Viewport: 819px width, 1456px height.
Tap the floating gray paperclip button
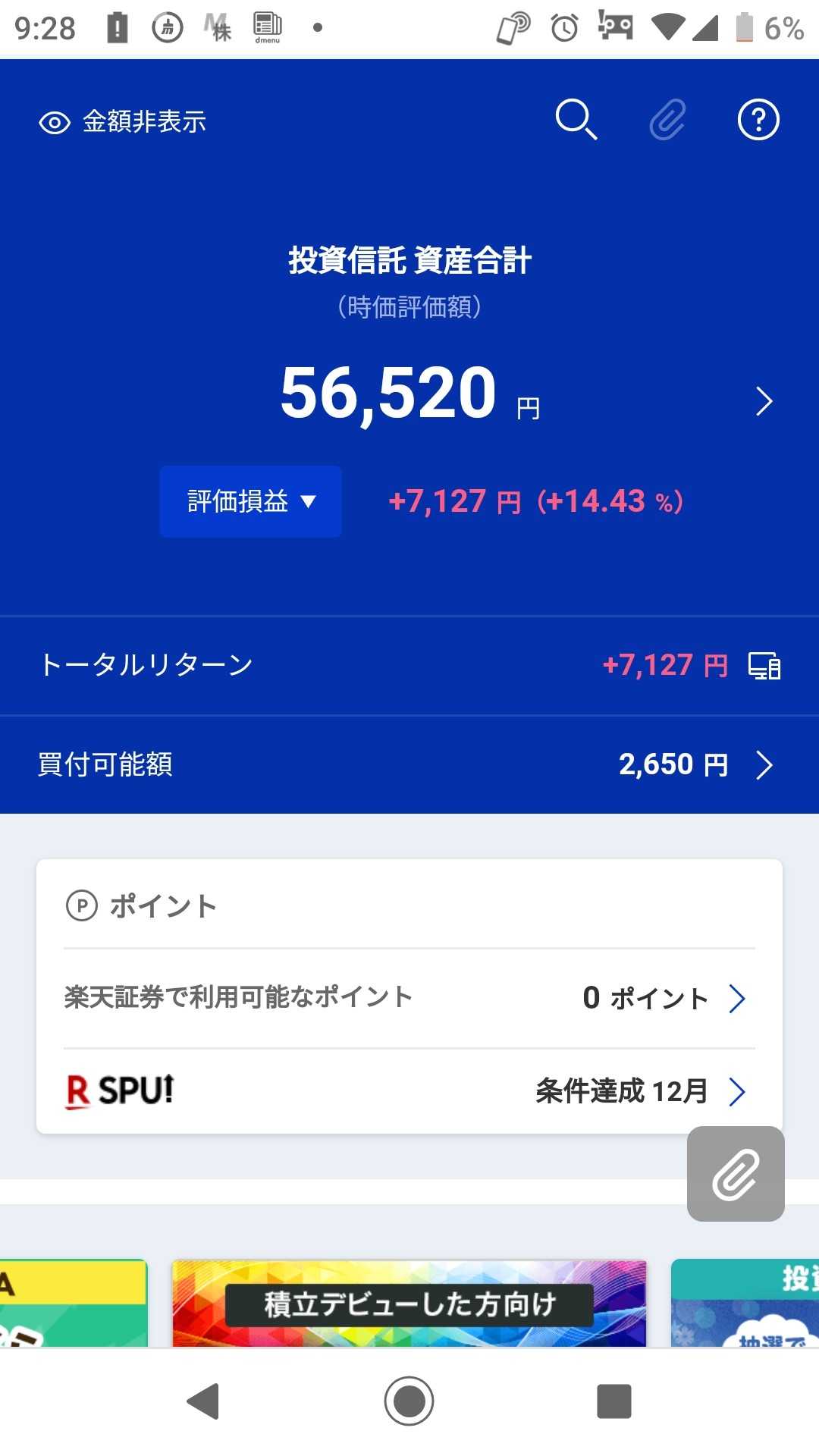tap(736, 1174)
